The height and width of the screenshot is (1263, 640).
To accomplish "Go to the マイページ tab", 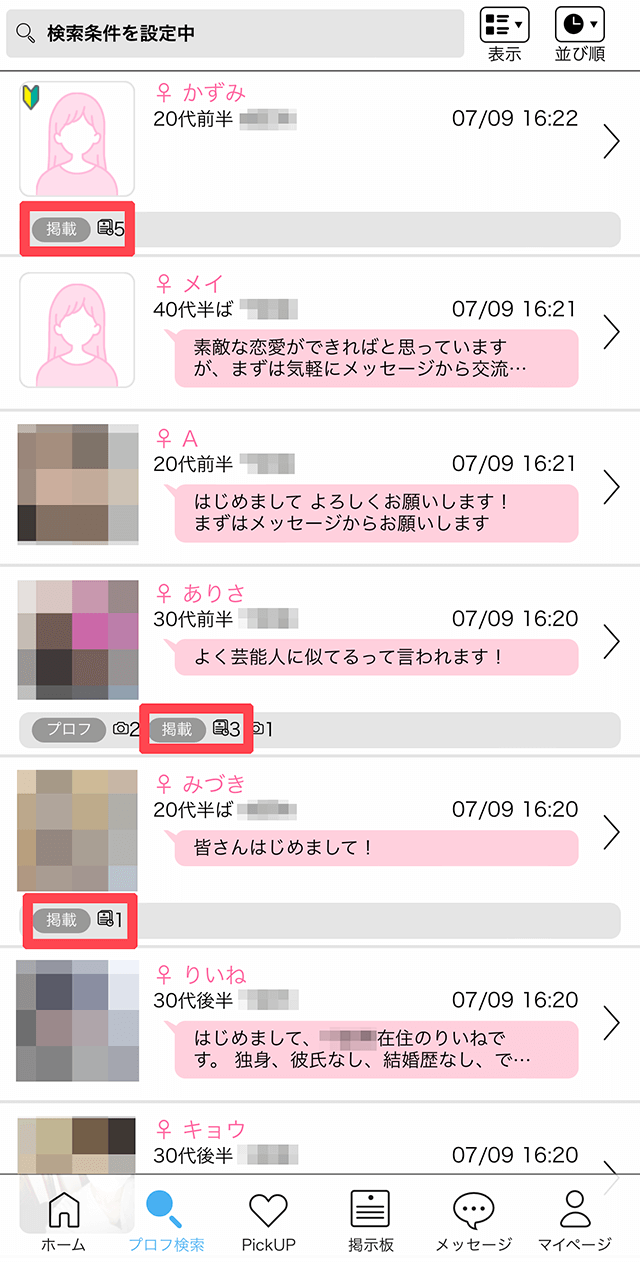I will (x=575, y=1221).
